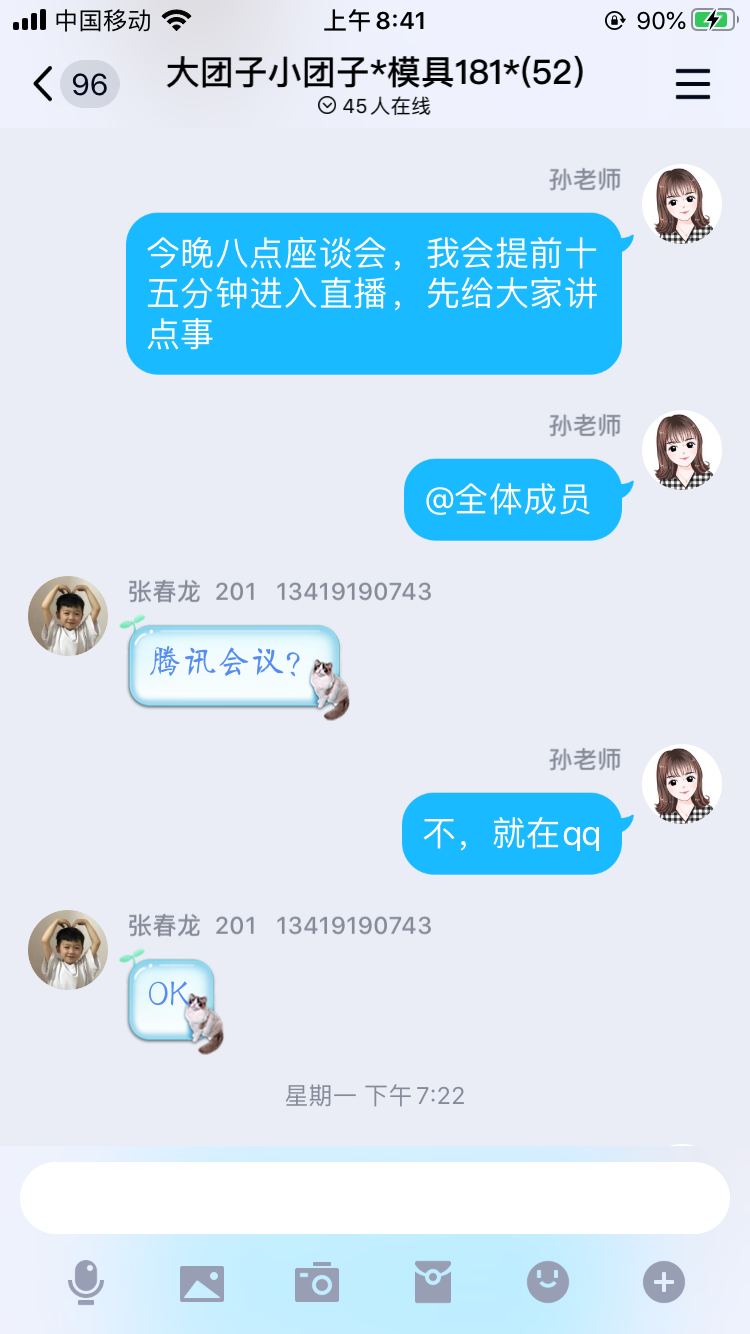Open 张春龙's avatar next to 腾讯会议 message
750x1334 pixels.
tap(68, 615)
